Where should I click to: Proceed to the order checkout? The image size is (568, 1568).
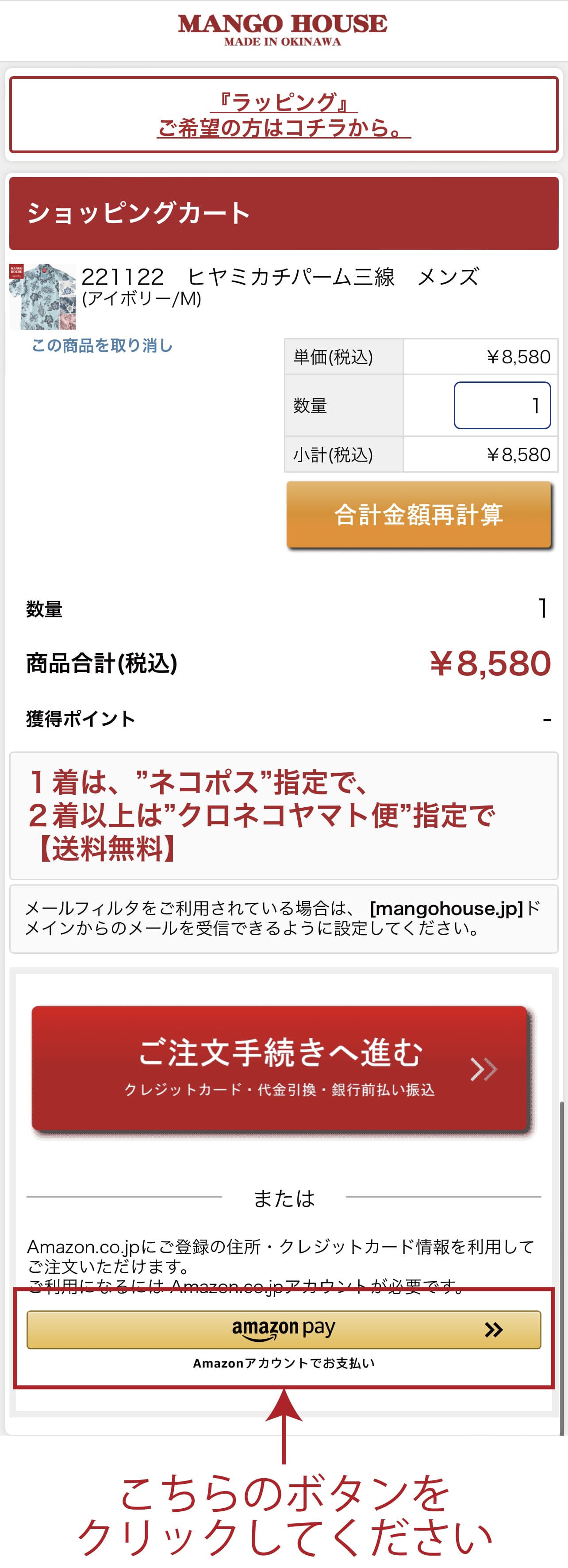point(279,1069)
